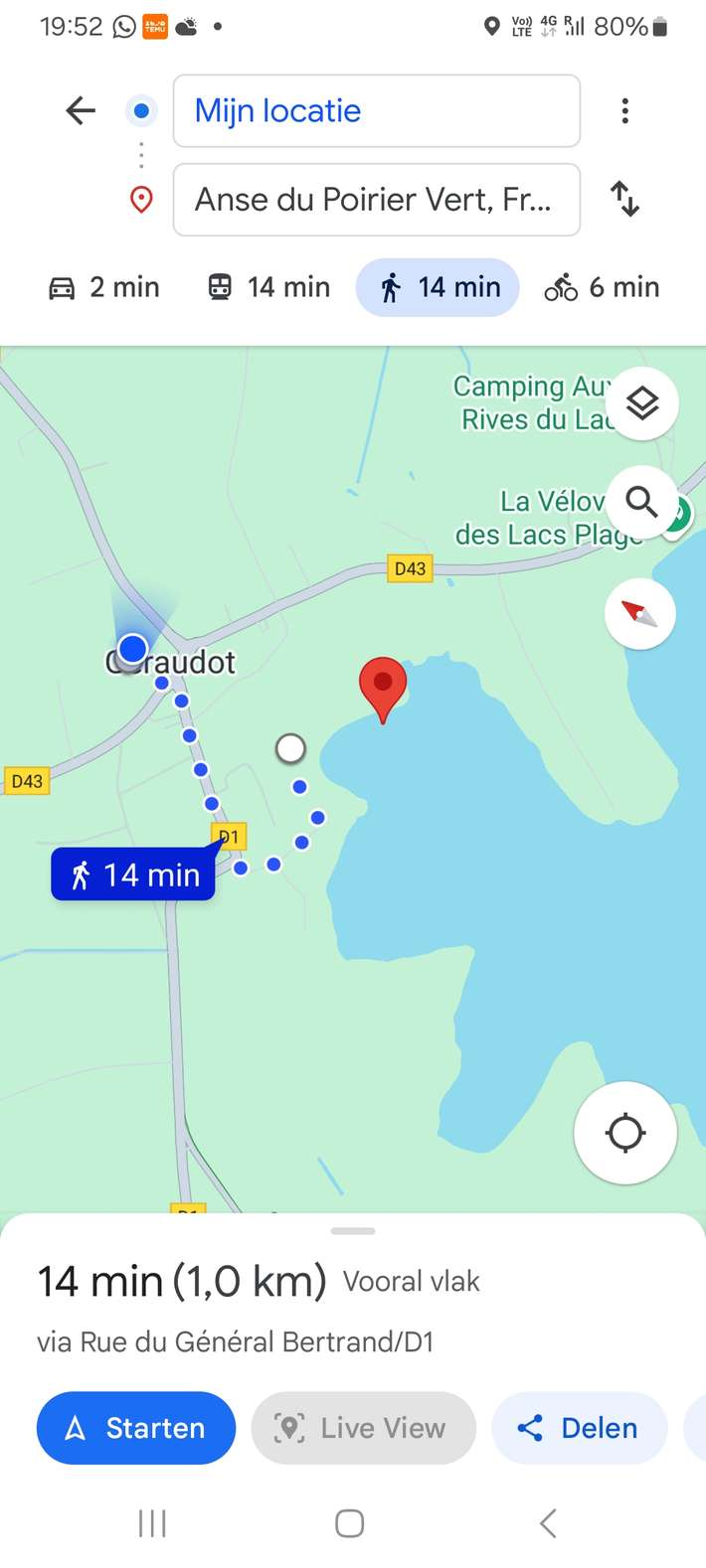
Task: Search along the route
Action: tap(642, 503)
